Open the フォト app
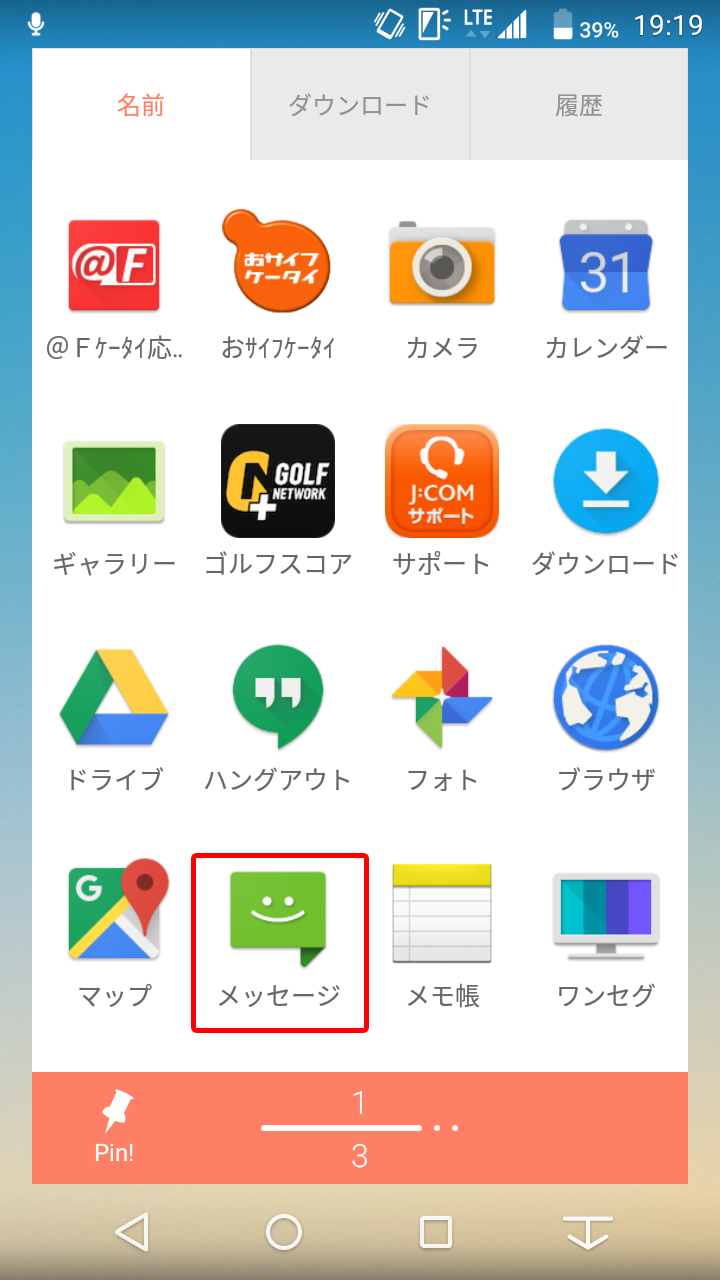The image size is (720, 1280). pos(442,698)
